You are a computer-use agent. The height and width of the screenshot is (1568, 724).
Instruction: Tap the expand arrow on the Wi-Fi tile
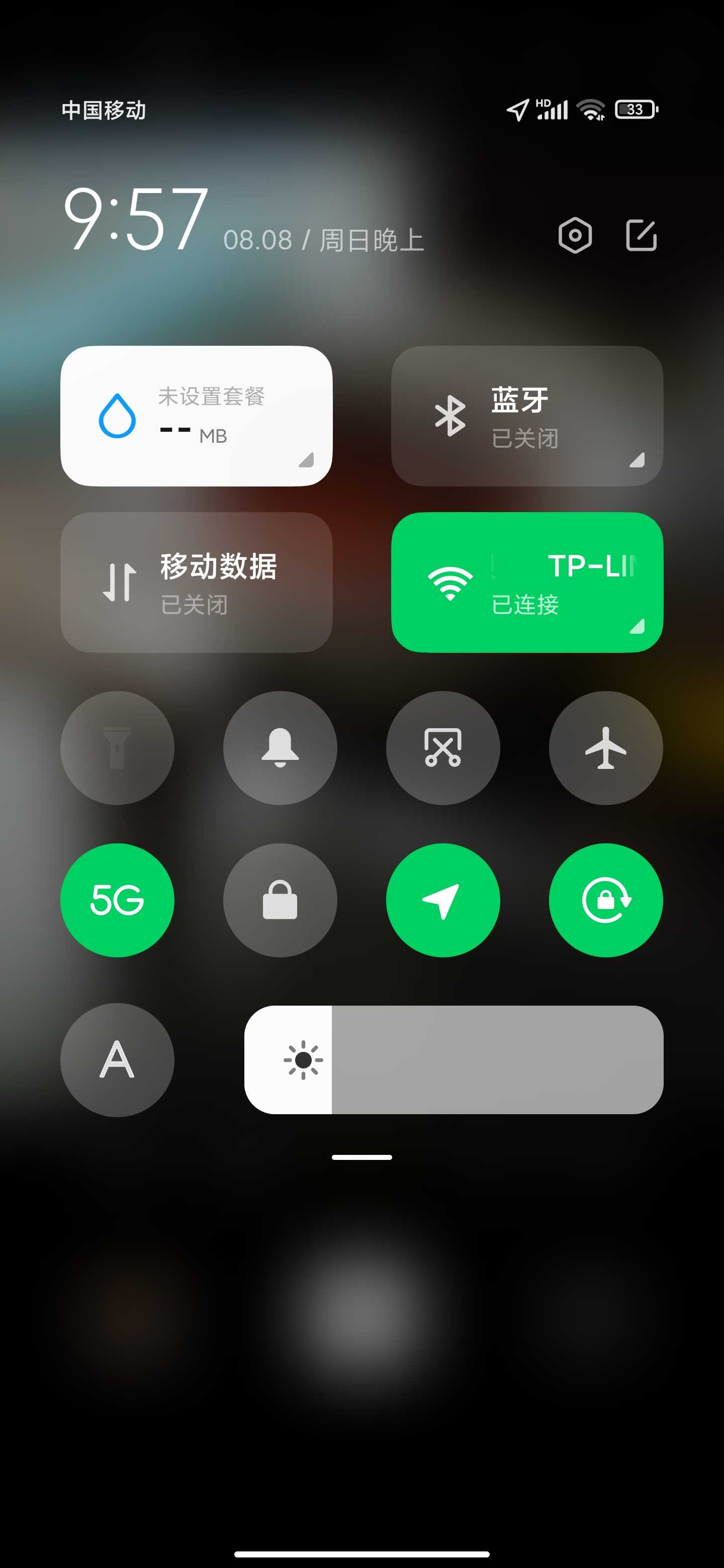[637, 626]
